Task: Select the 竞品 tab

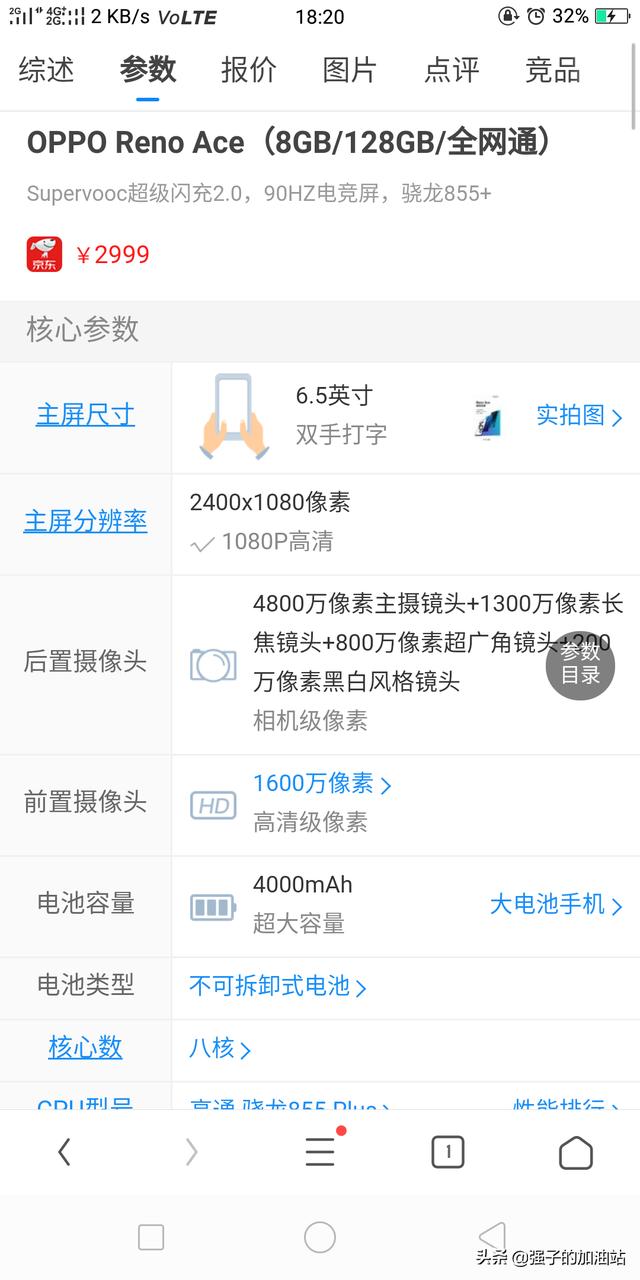Action: 552,70
